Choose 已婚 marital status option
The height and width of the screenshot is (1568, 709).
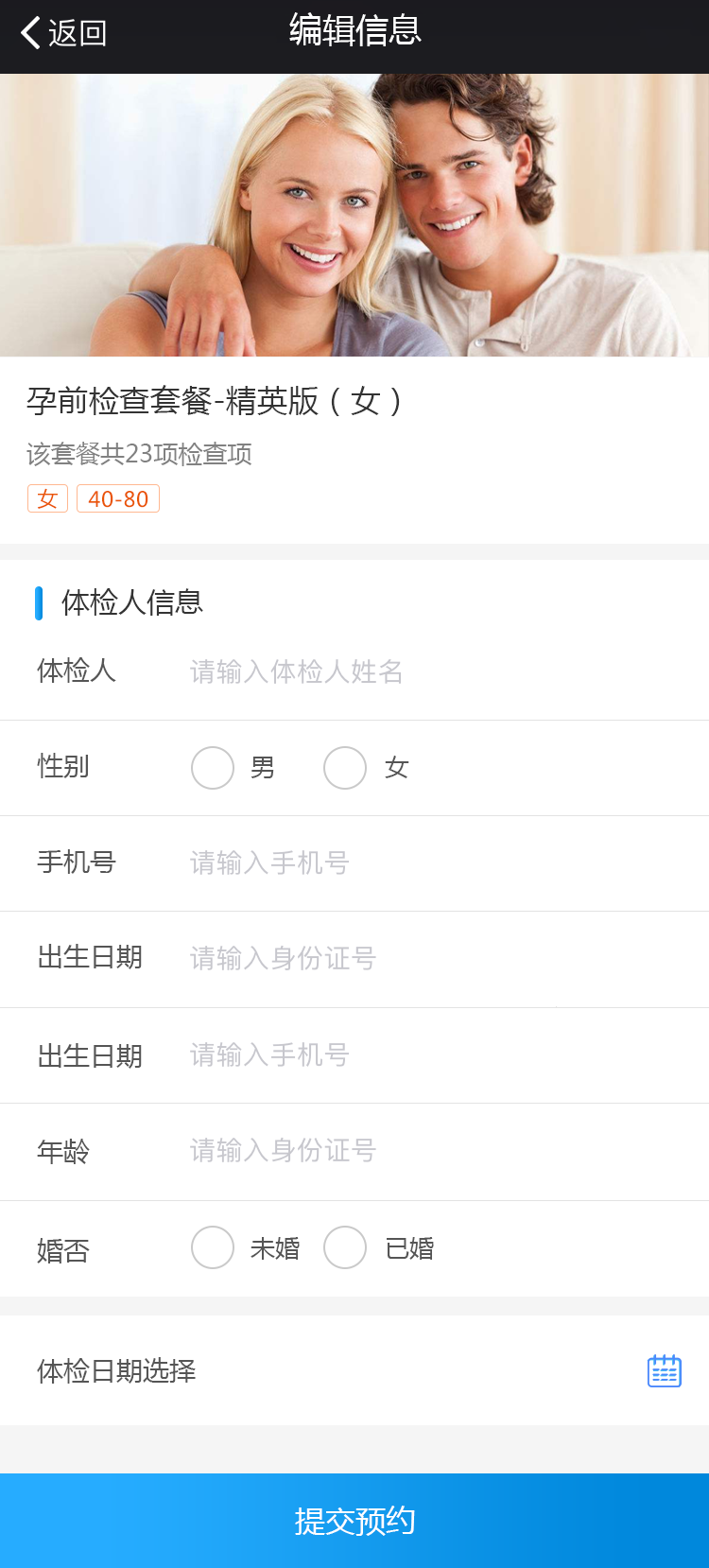[345, 1247]
